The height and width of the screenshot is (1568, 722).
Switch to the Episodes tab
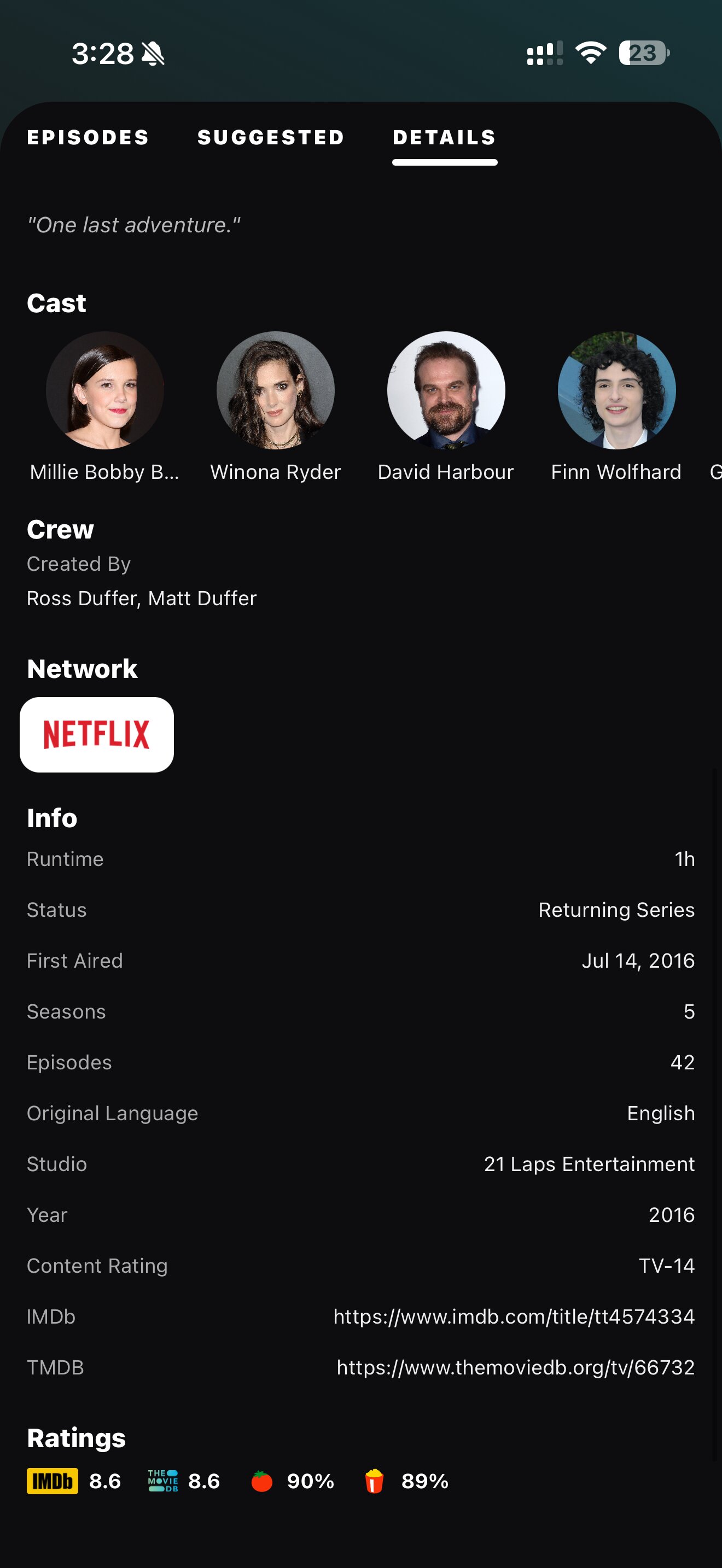coord(88,138)
